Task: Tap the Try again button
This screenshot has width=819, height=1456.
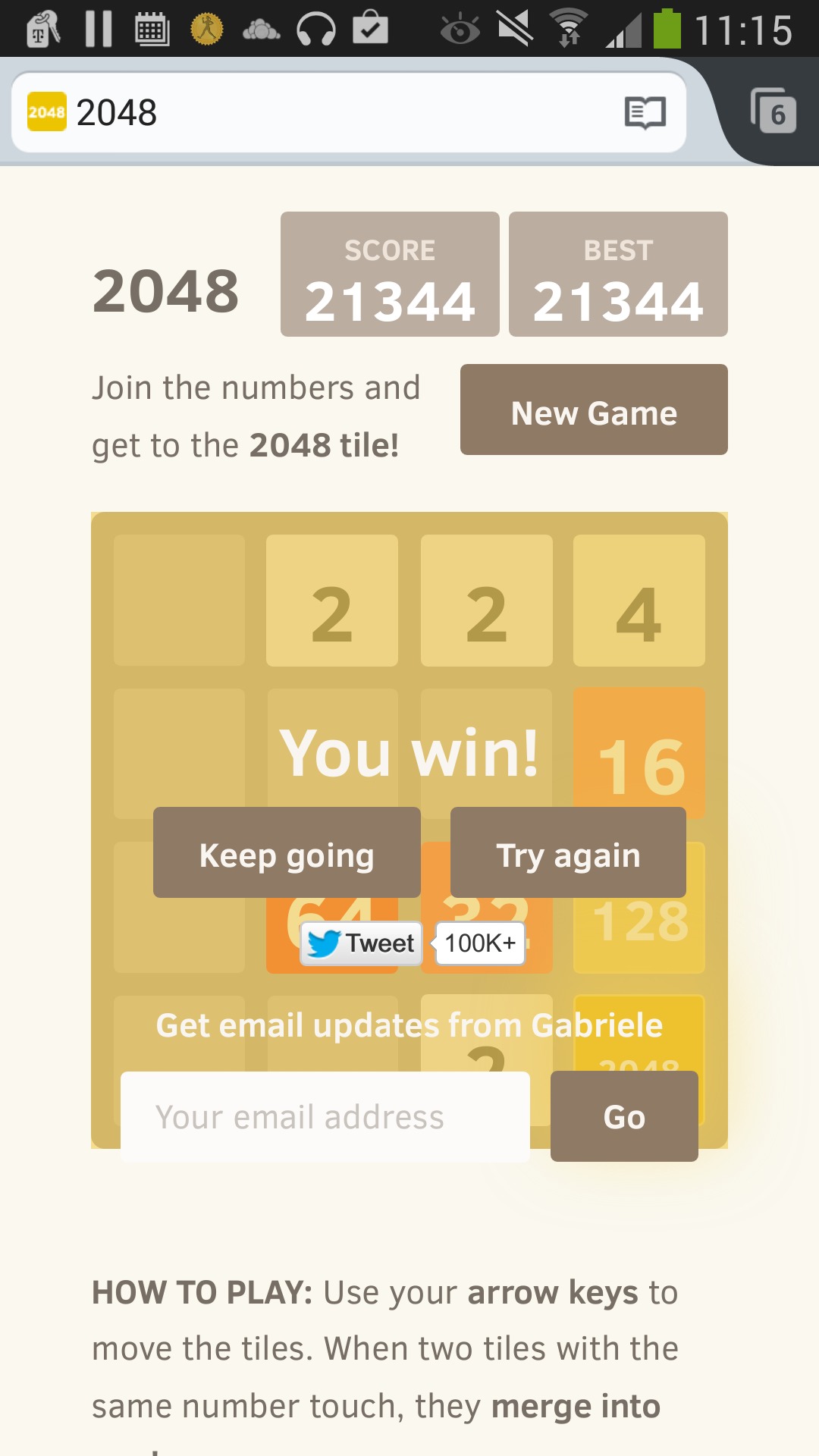Action: coord(568,852)
